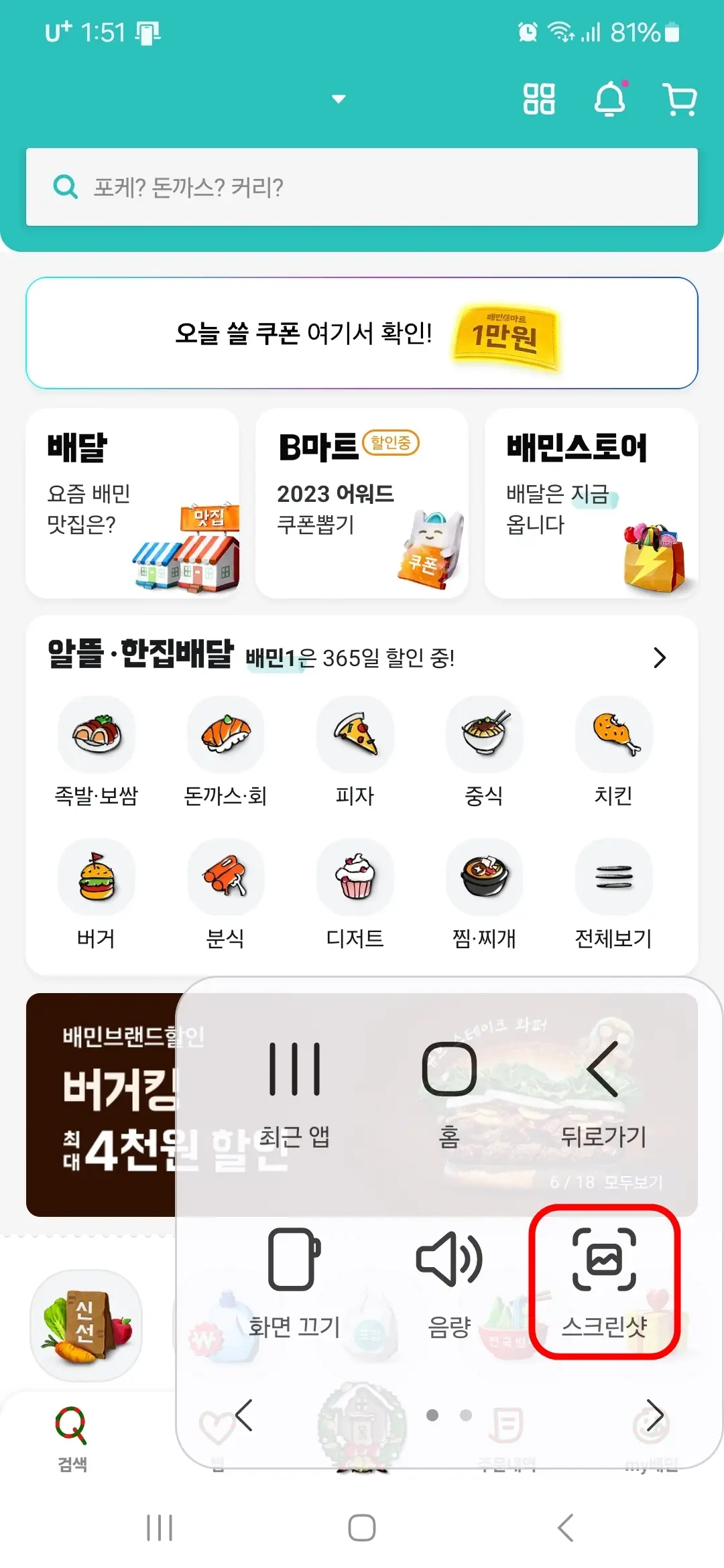Select the 중식 category icon
Viewport: 724px width, 1568px height.
click(485, 735)
